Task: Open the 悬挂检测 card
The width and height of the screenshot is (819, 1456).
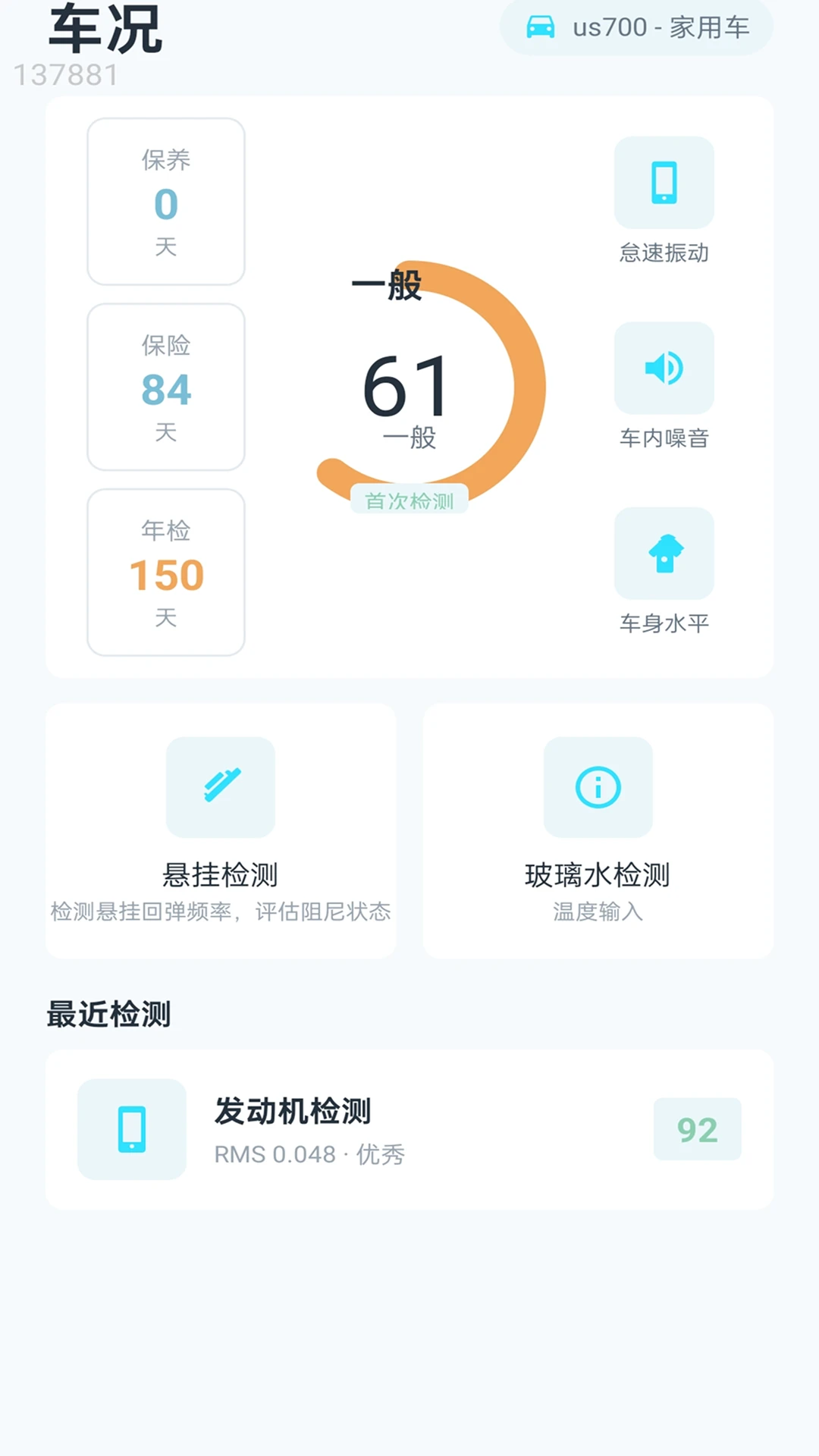Action: [x=221, y=831]
